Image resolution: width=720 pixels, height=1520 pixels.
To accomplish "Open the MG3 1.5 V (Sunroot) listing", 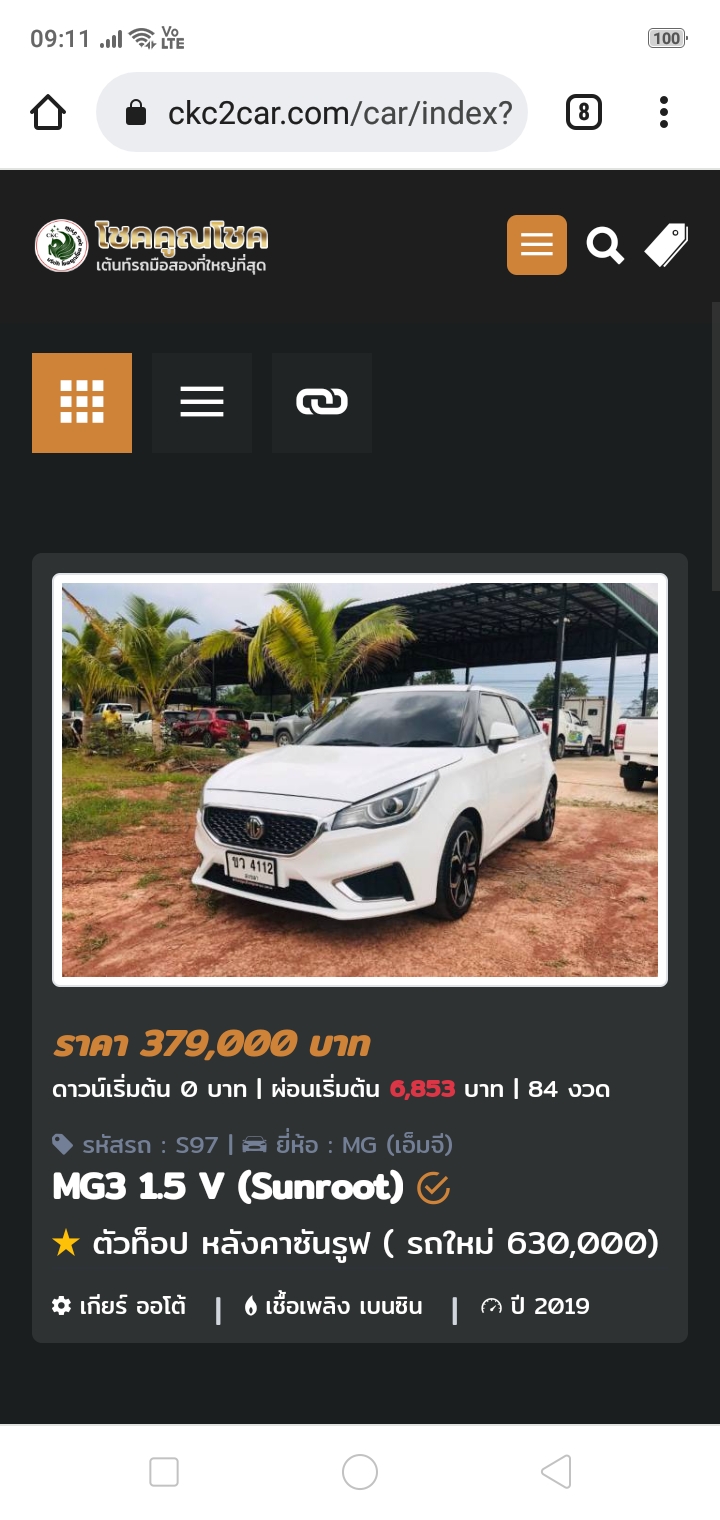I will click(x=228, y=1187).
